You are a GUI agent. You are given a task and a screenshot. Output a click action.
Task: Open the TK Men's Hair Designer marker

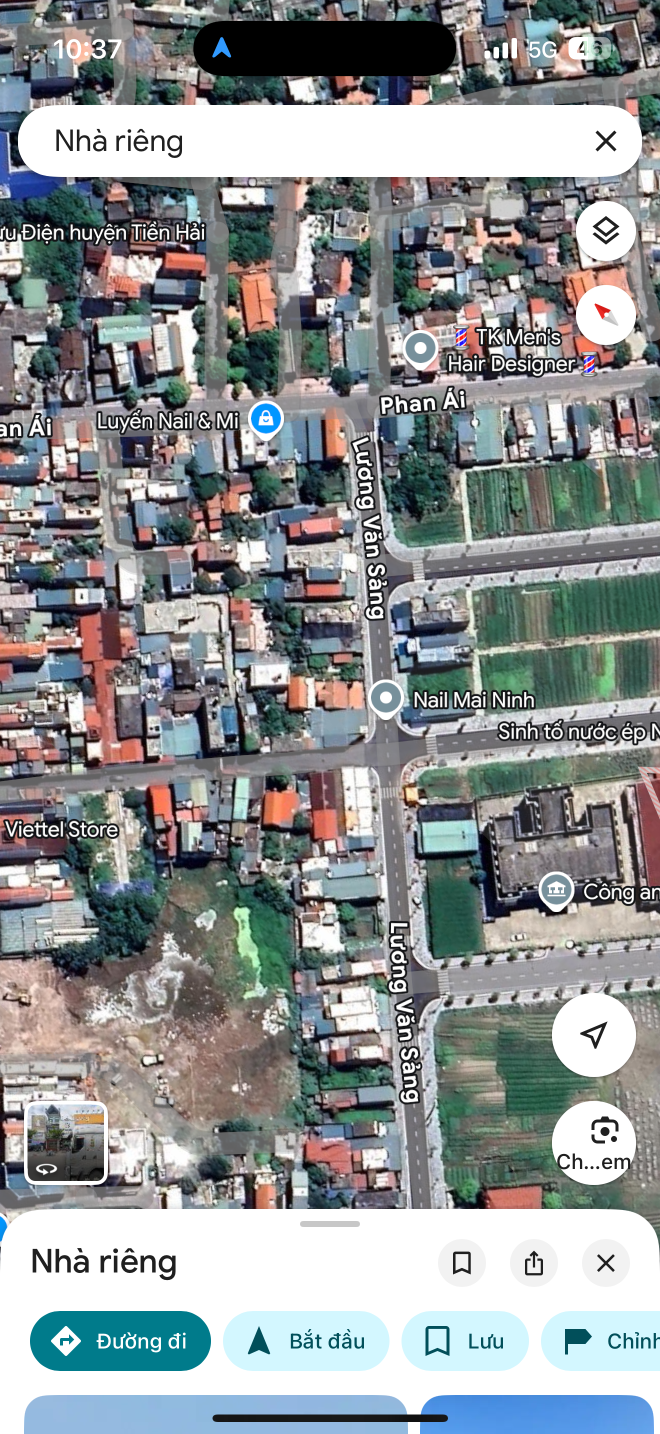(x=421, y=349)
